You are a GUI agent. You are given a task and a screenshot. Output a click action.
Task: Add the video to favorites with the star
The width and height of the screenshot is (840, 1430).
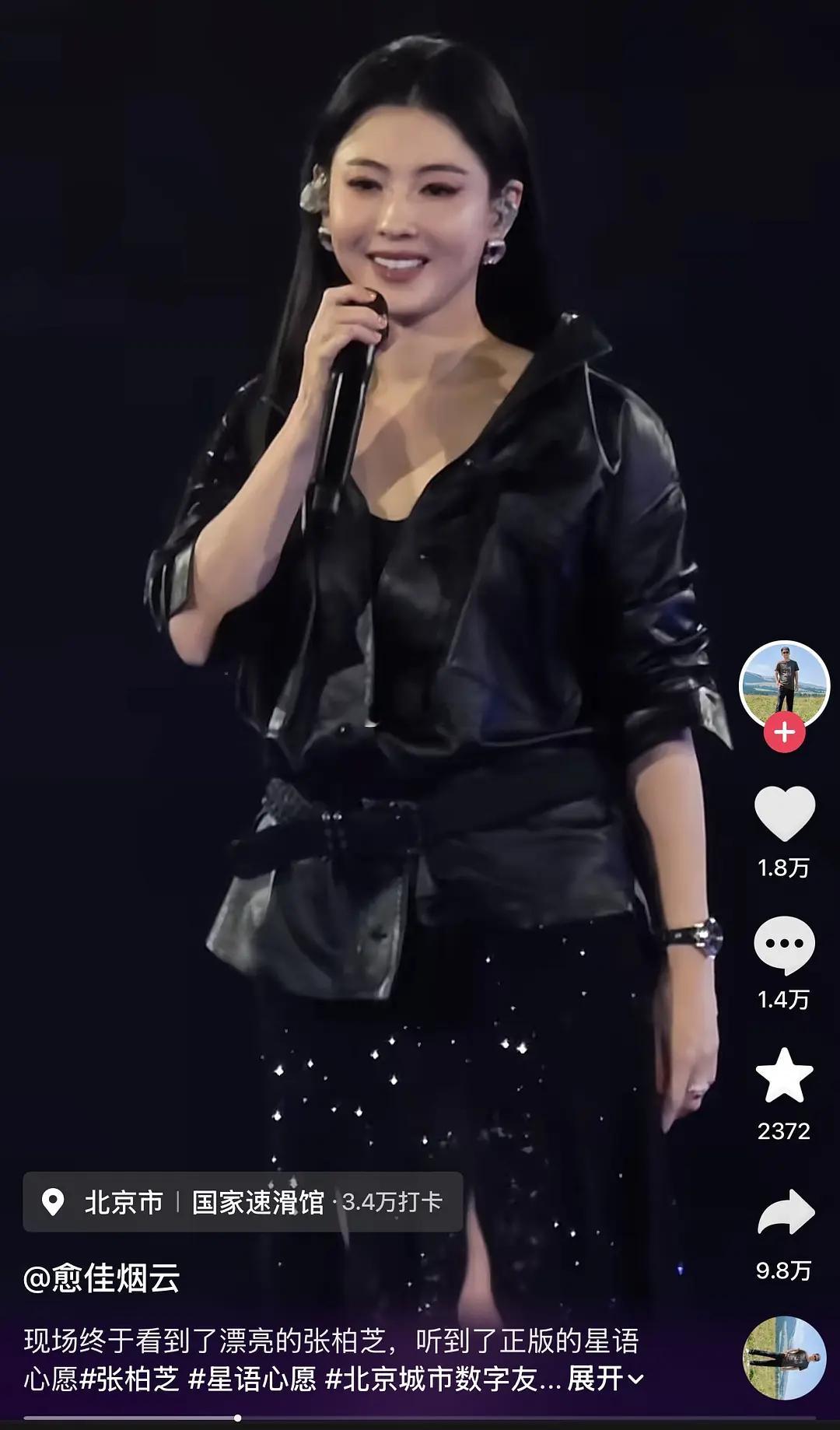[x=784, y=1075]
